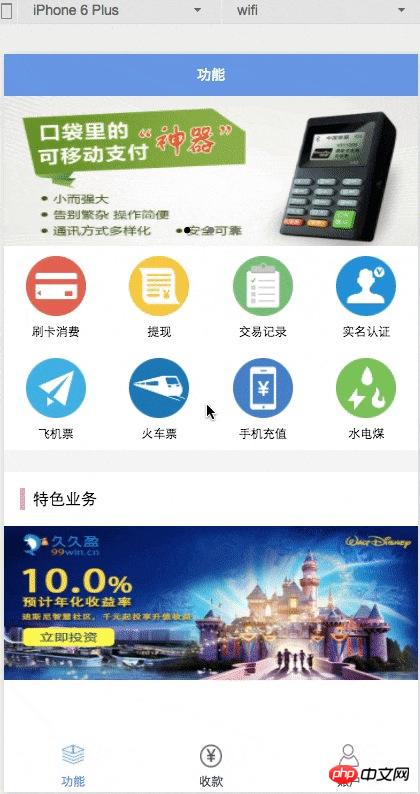Open 交易记录 transaction records
The width and height of the screenshot is (420, 794).
pos(263,297)
